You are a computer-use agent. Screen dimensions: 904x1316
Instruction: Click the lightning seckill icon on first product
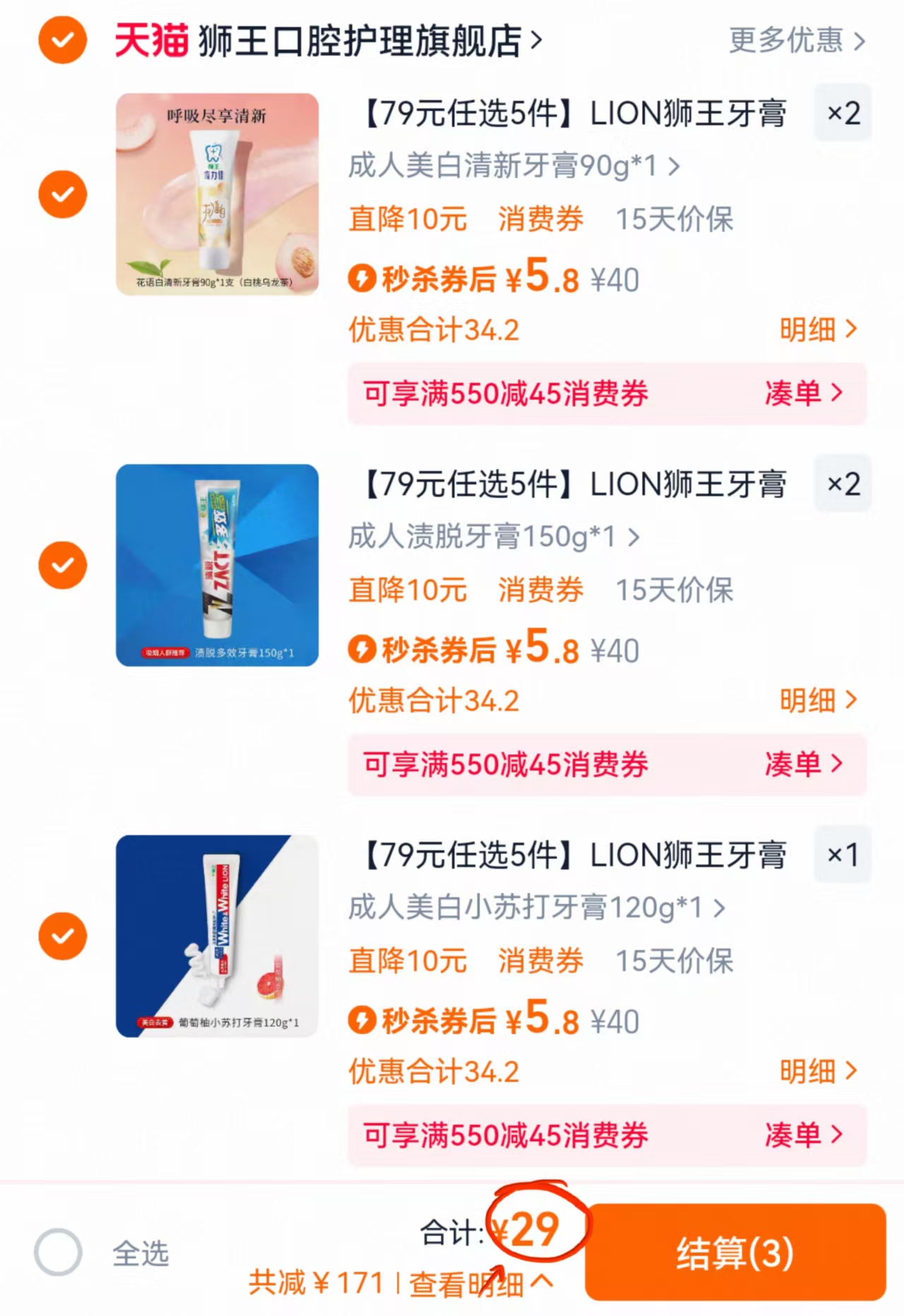[363, 279]
